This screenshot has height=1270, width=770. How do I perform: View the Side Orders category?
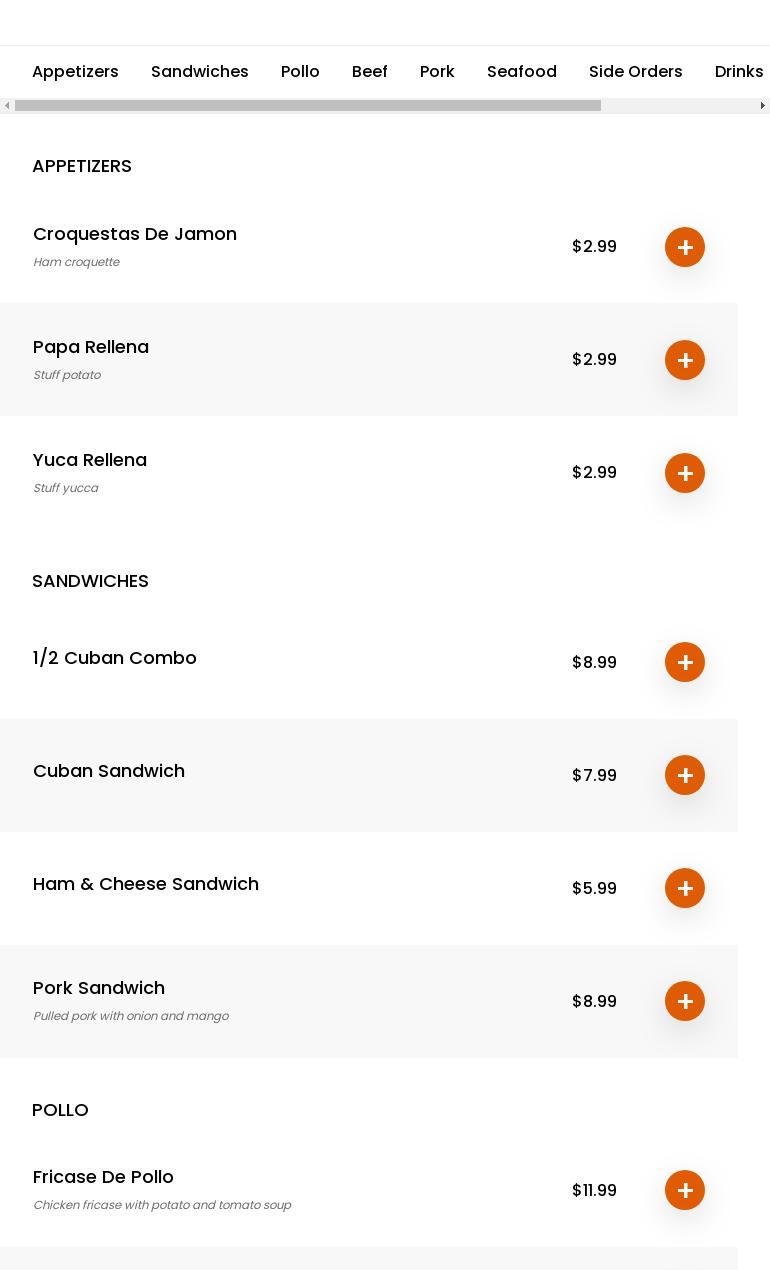pos(636,72)
